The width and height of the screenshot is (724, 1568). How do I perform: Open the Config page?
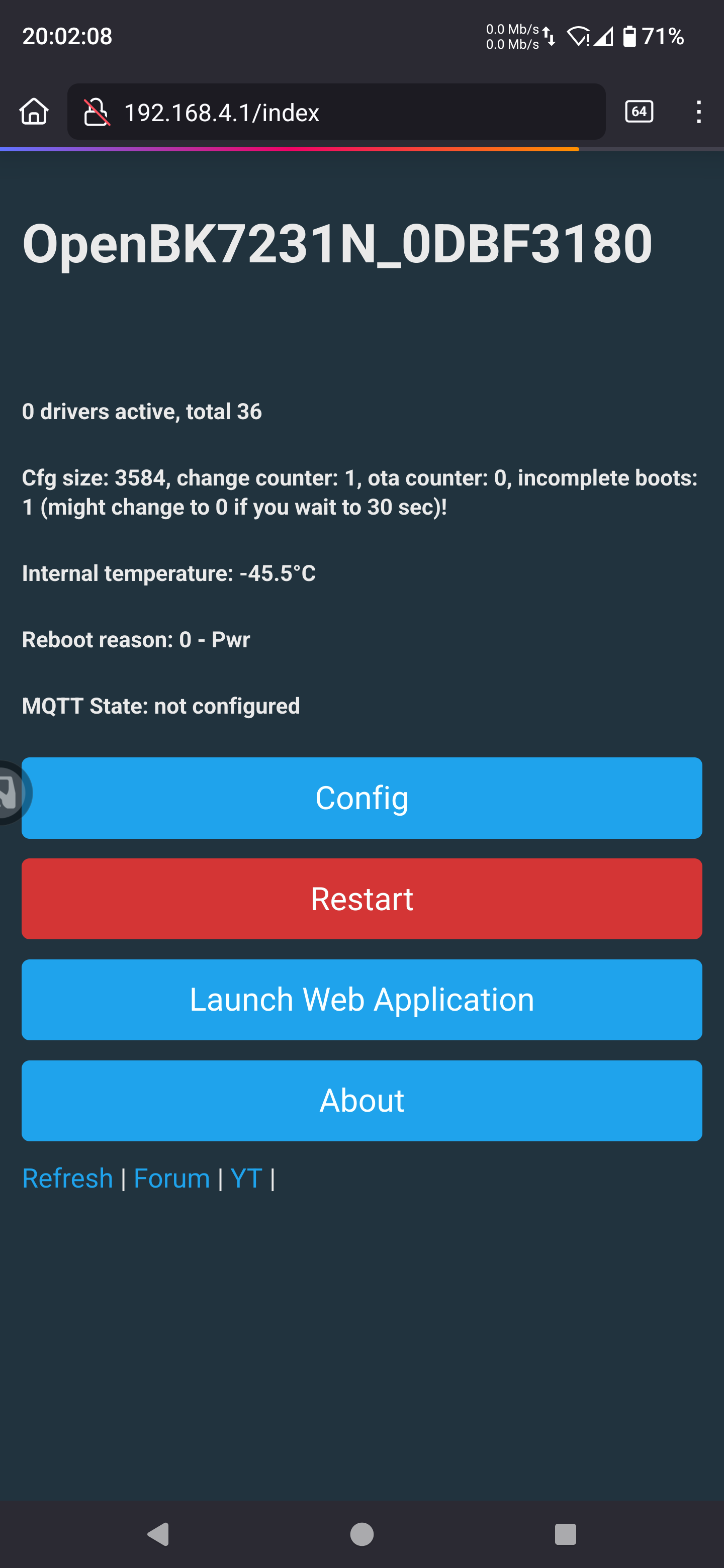click(x=361, y=798)
